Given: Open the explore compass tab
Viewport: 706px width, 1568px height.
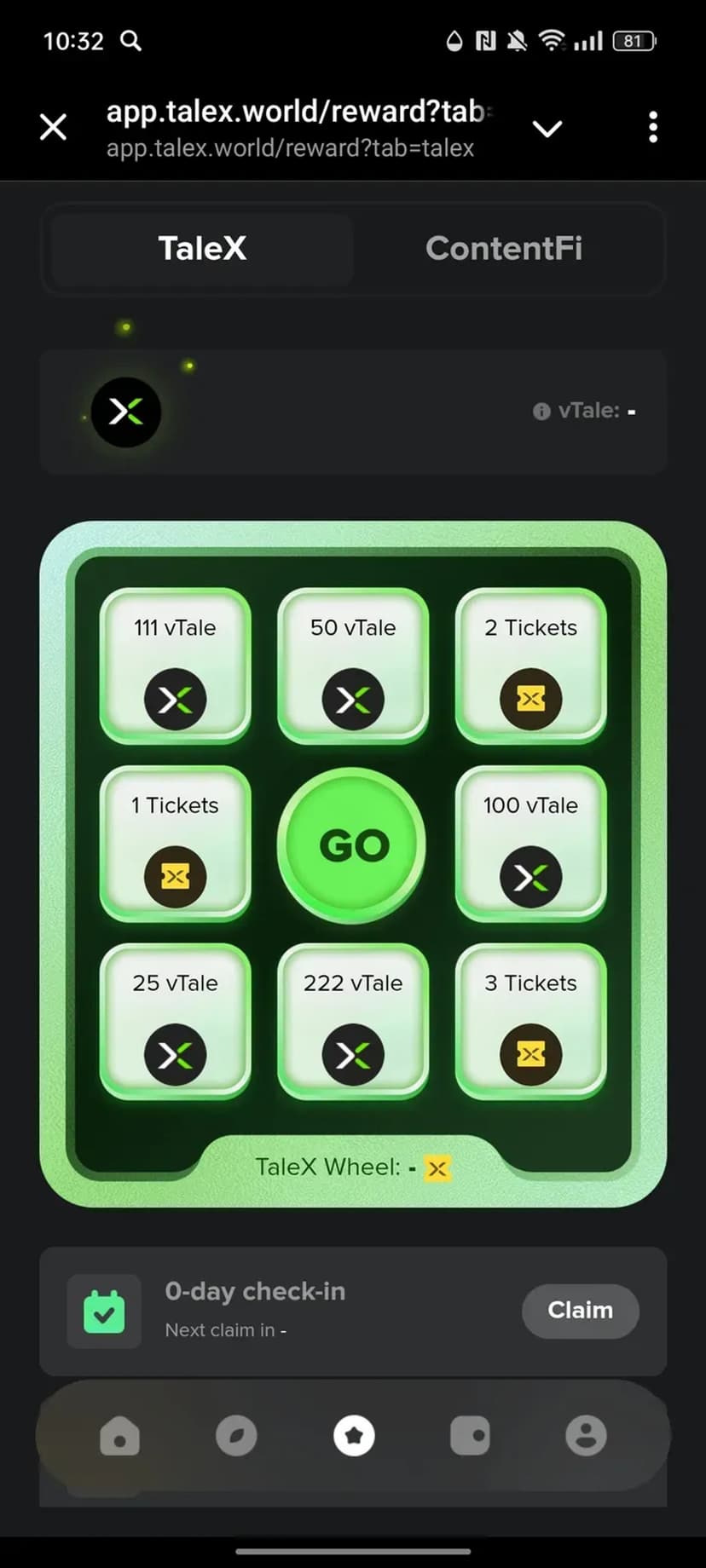Looking at the screenshot, I should click(x=236, y=1437).
